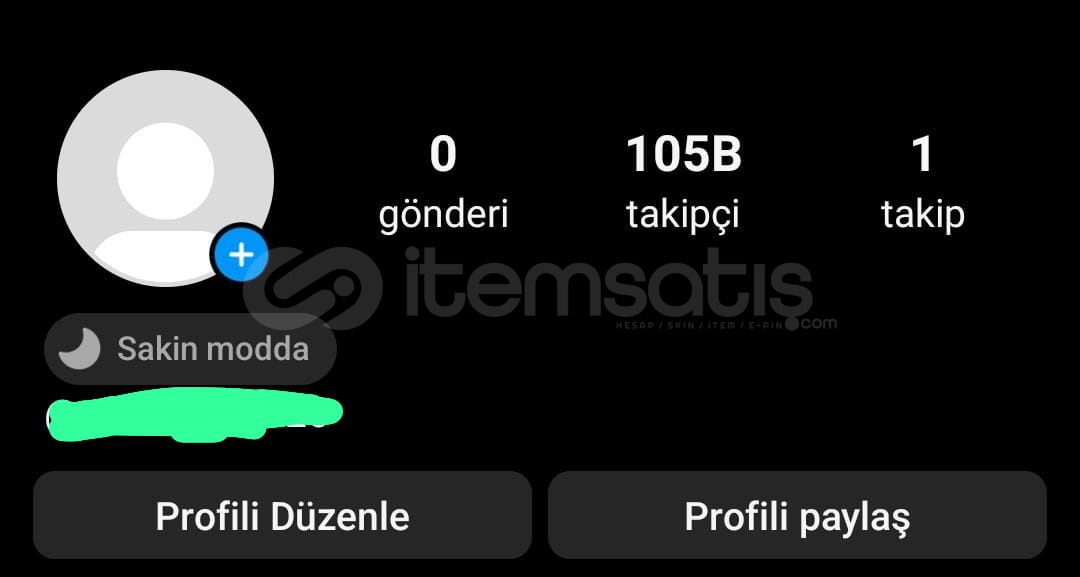Tap Profili Düzenle to edit profile
Screen dimensions: 1080x577
[282, 516]
